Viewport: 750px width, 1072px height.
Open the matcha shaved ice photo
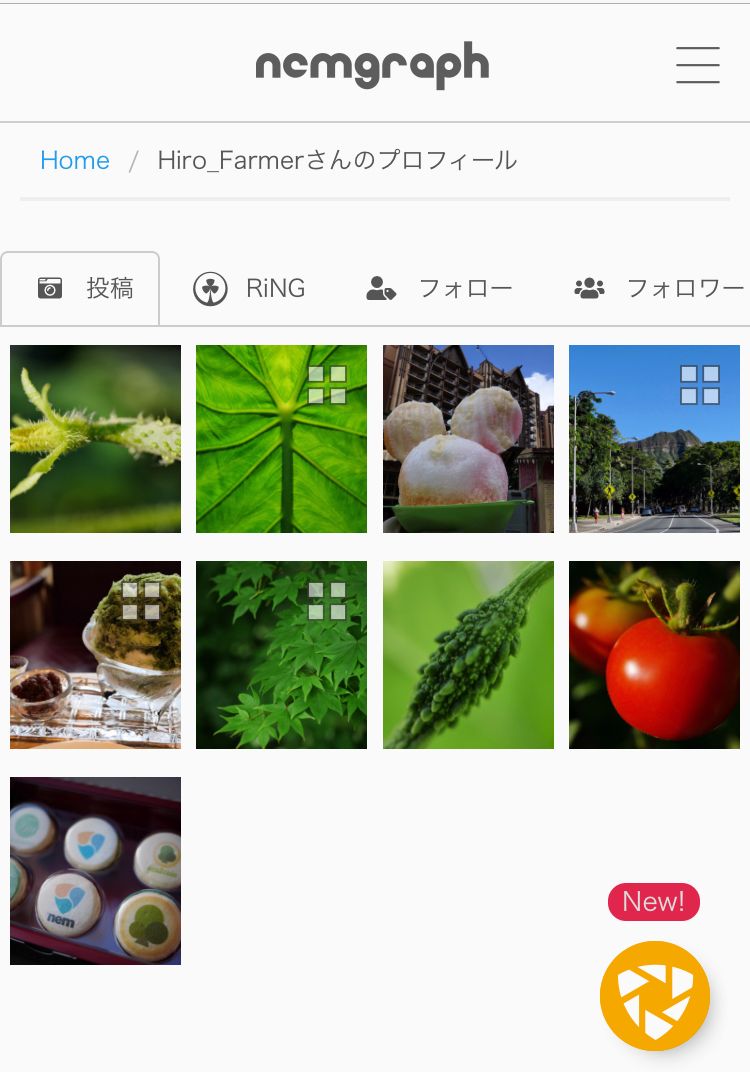[x=96, y=655]
